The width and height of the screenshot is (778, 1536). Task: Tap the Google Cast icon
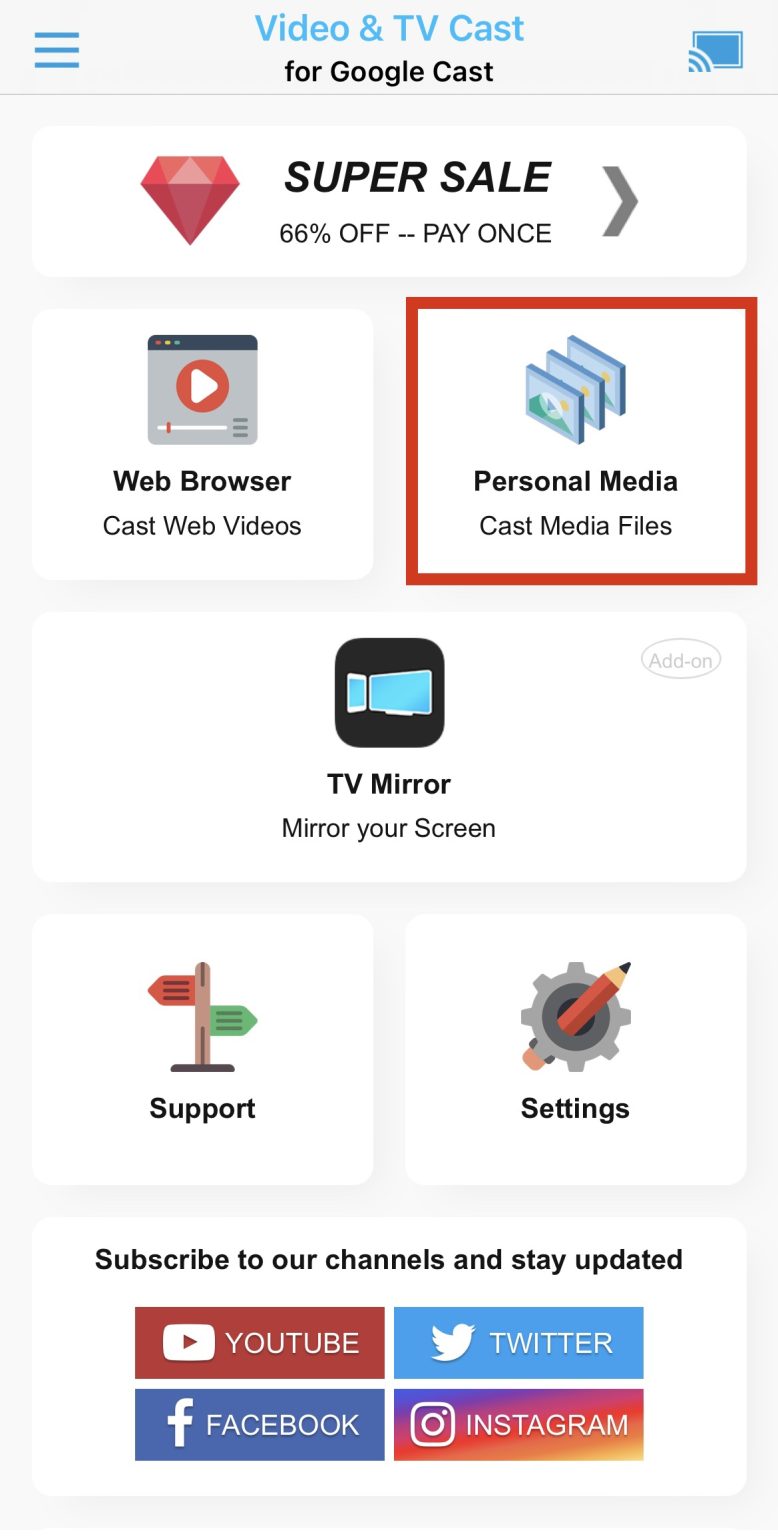click(x=716, y=48)
